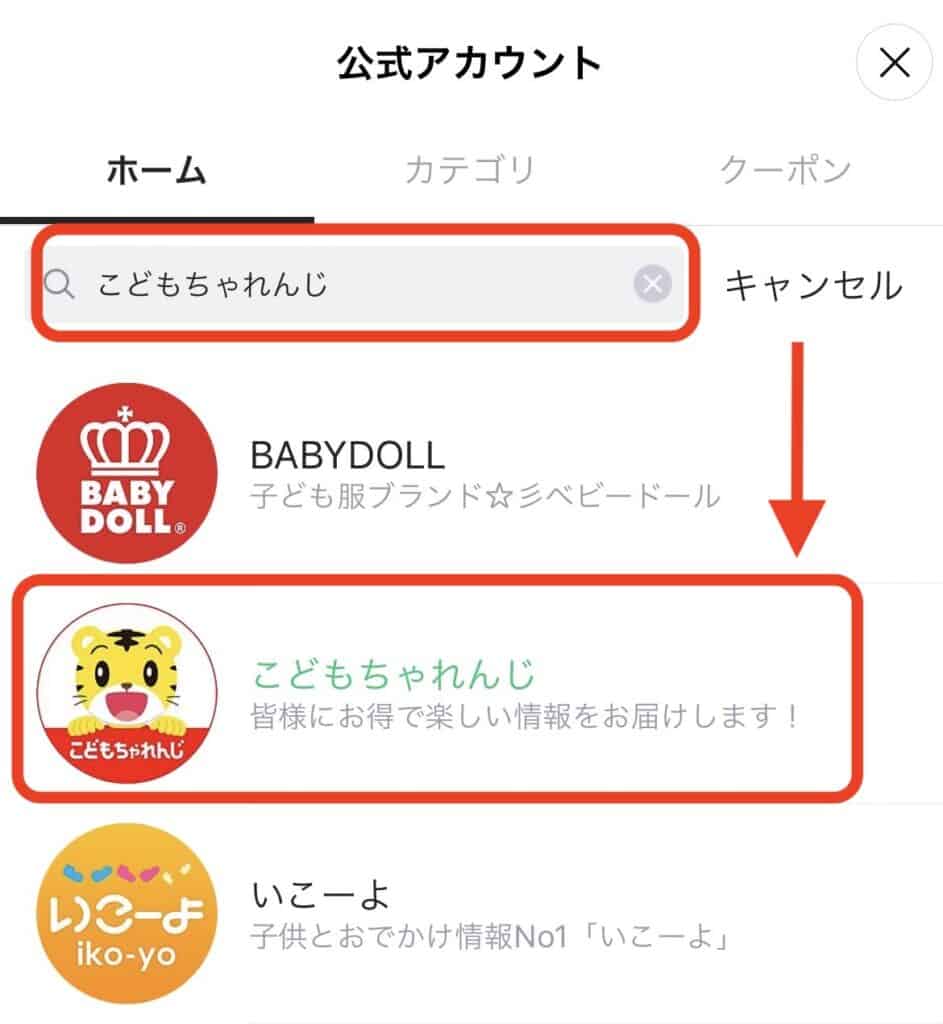Switch to the クーポン tab

point(785,170)
